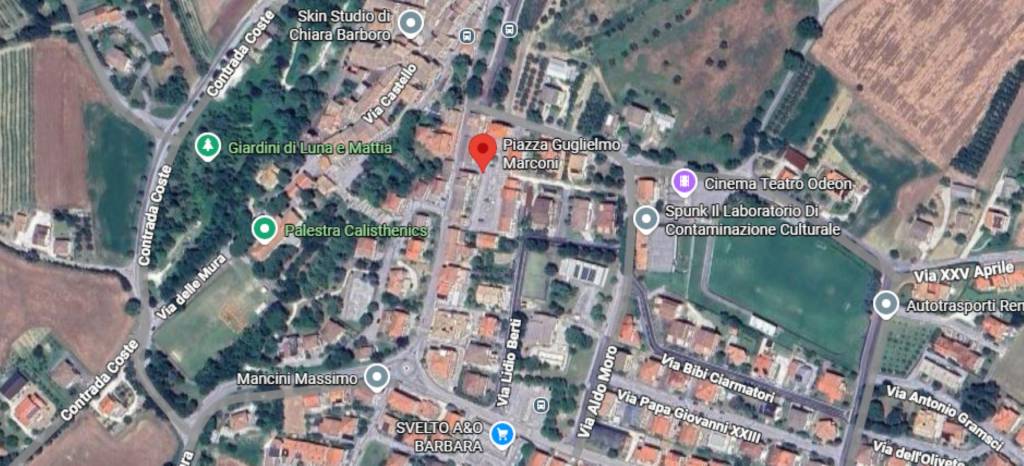Tap the red Piazza Guglielmo Marconi pin
The image size is (1024, 466).
click(483, 153)
